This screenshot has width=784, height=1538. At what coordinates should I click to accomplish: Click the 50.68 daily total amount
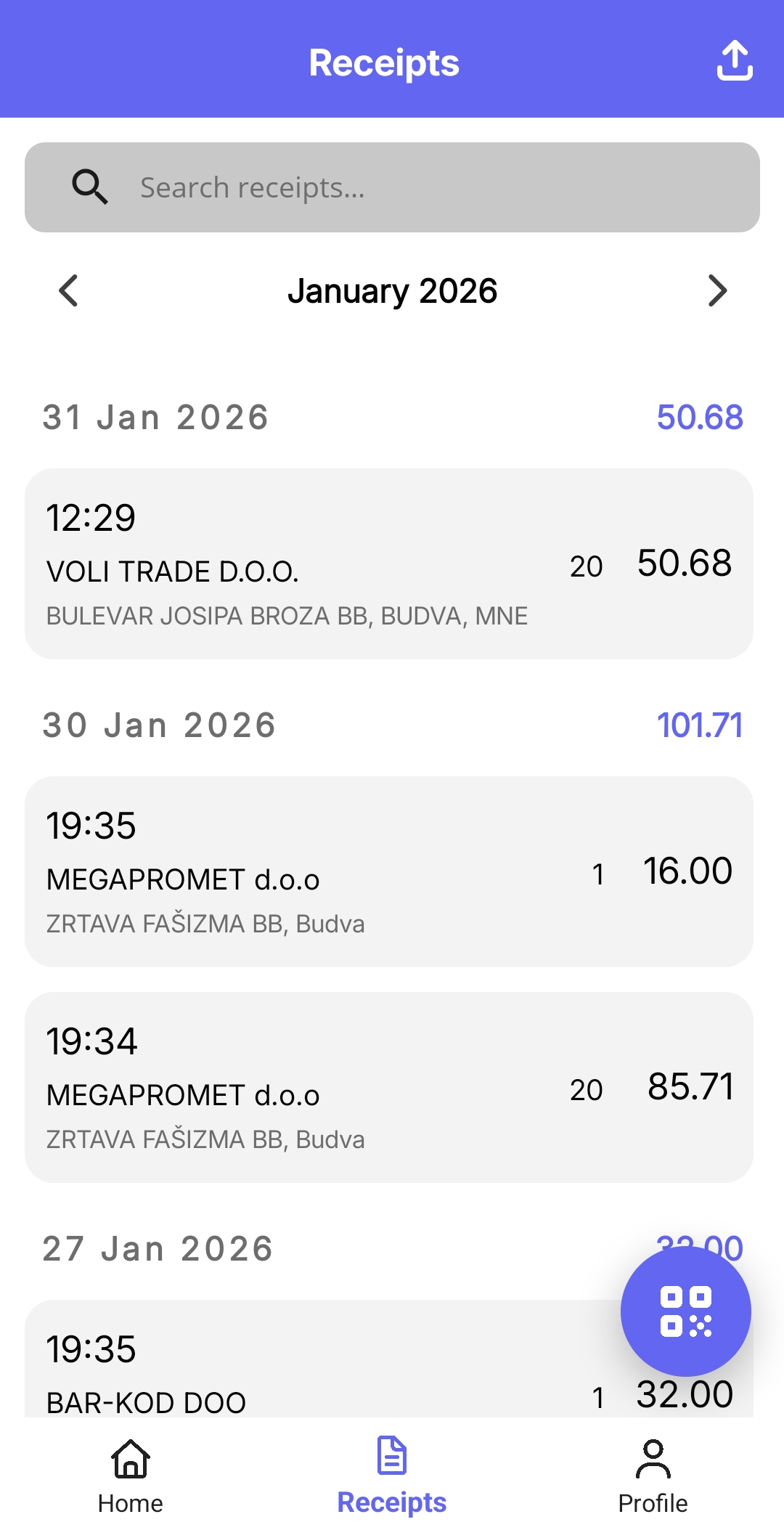click(x=699, y=416)
